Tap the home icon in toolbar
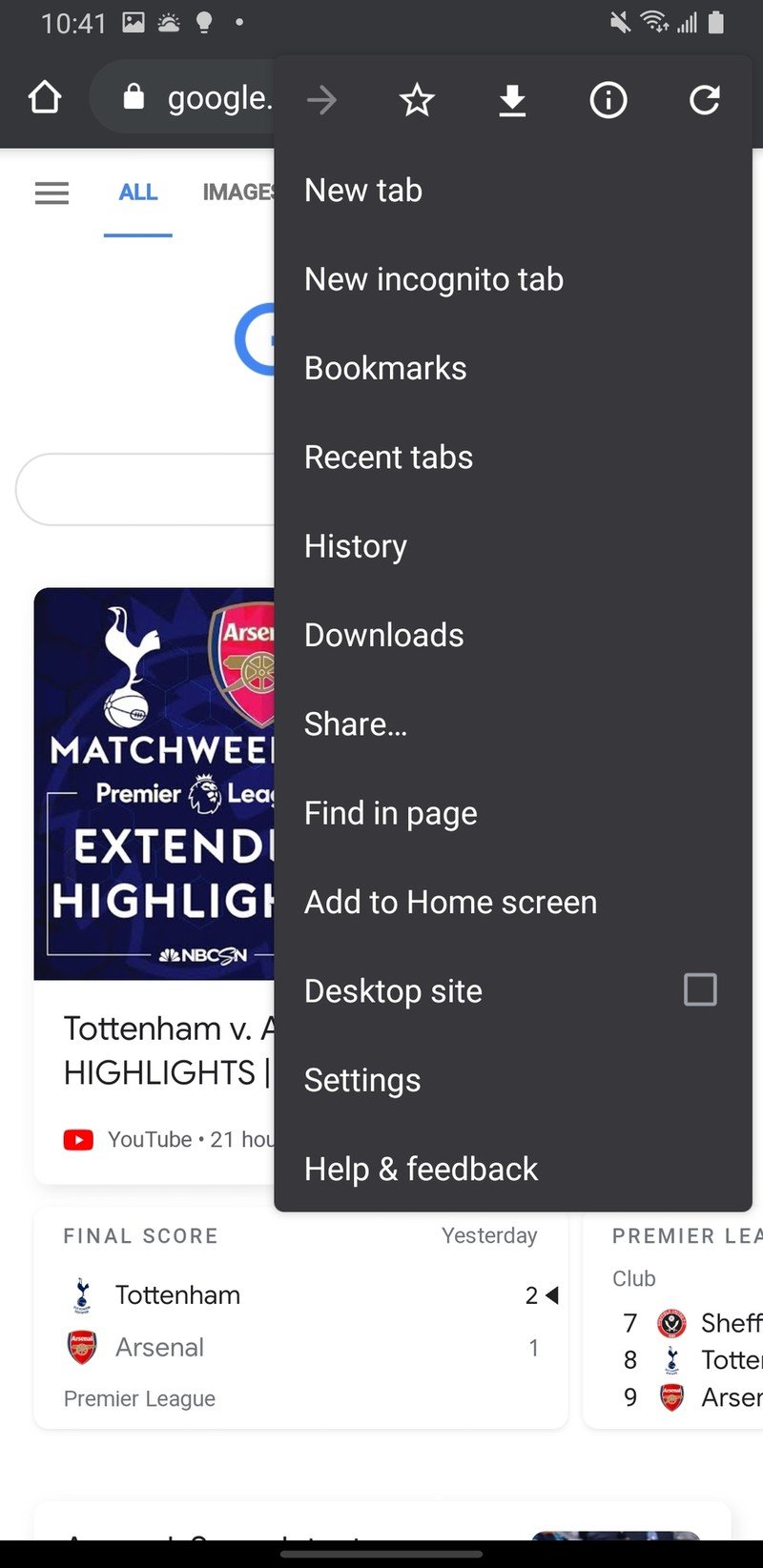The image size is (763, 1568). [x=45, y=97]
